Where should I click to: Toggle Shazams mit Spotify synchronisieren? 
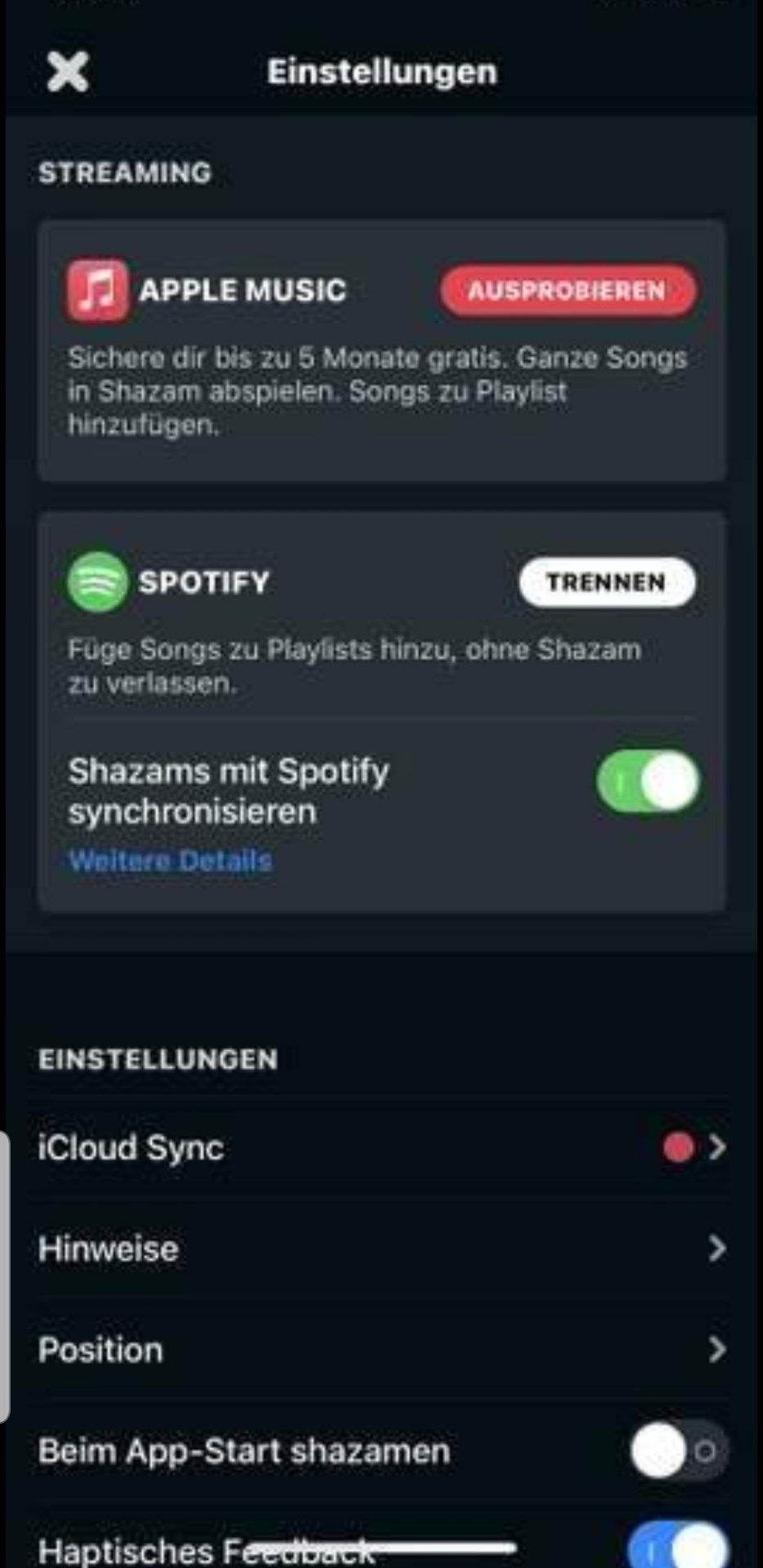coord(649,782)
